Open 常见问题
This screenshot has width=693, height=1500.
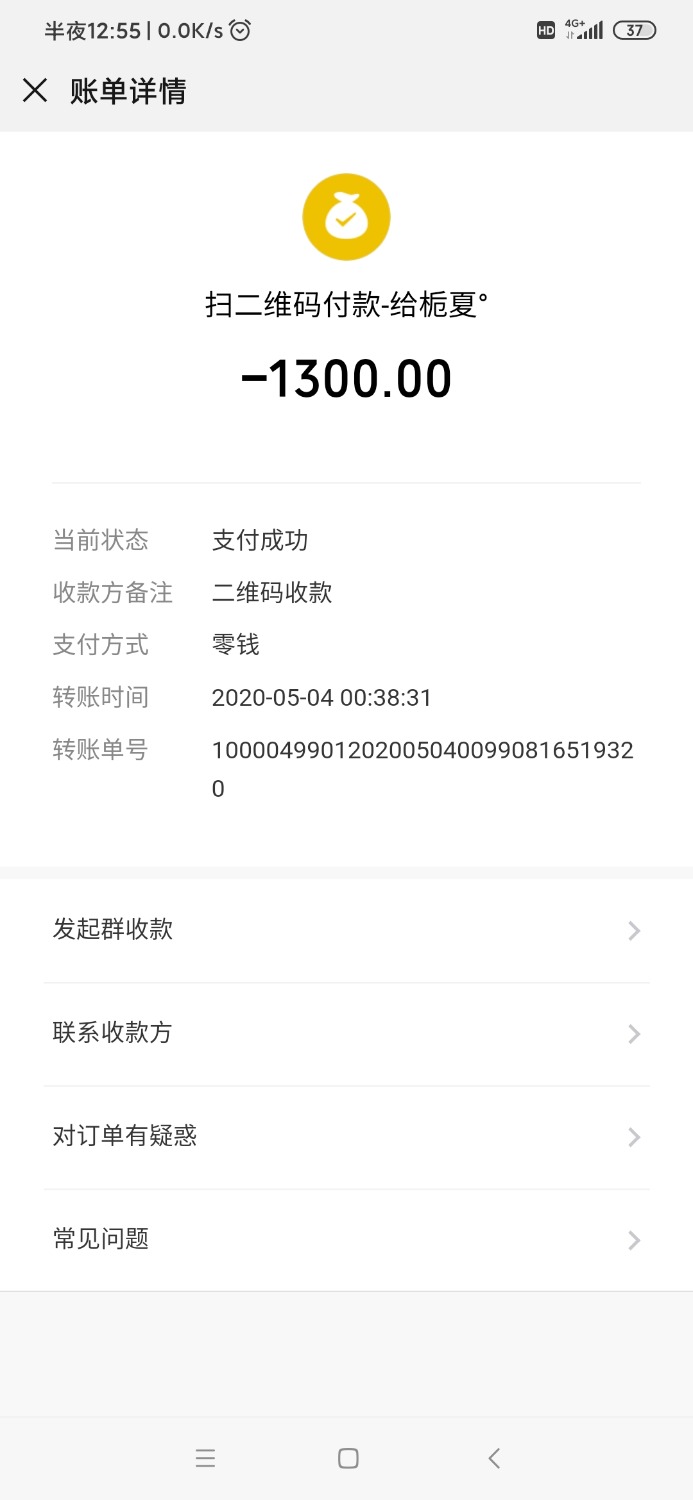(x=346, y=1240)
